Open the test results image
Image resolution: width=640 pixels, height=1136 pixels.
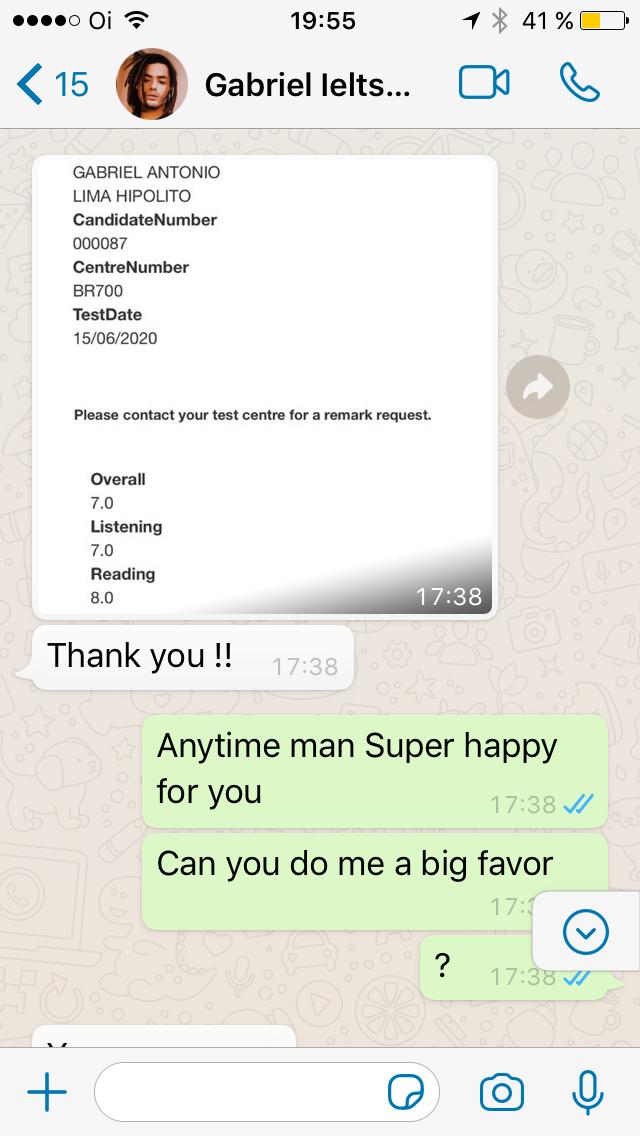point(265,385)
